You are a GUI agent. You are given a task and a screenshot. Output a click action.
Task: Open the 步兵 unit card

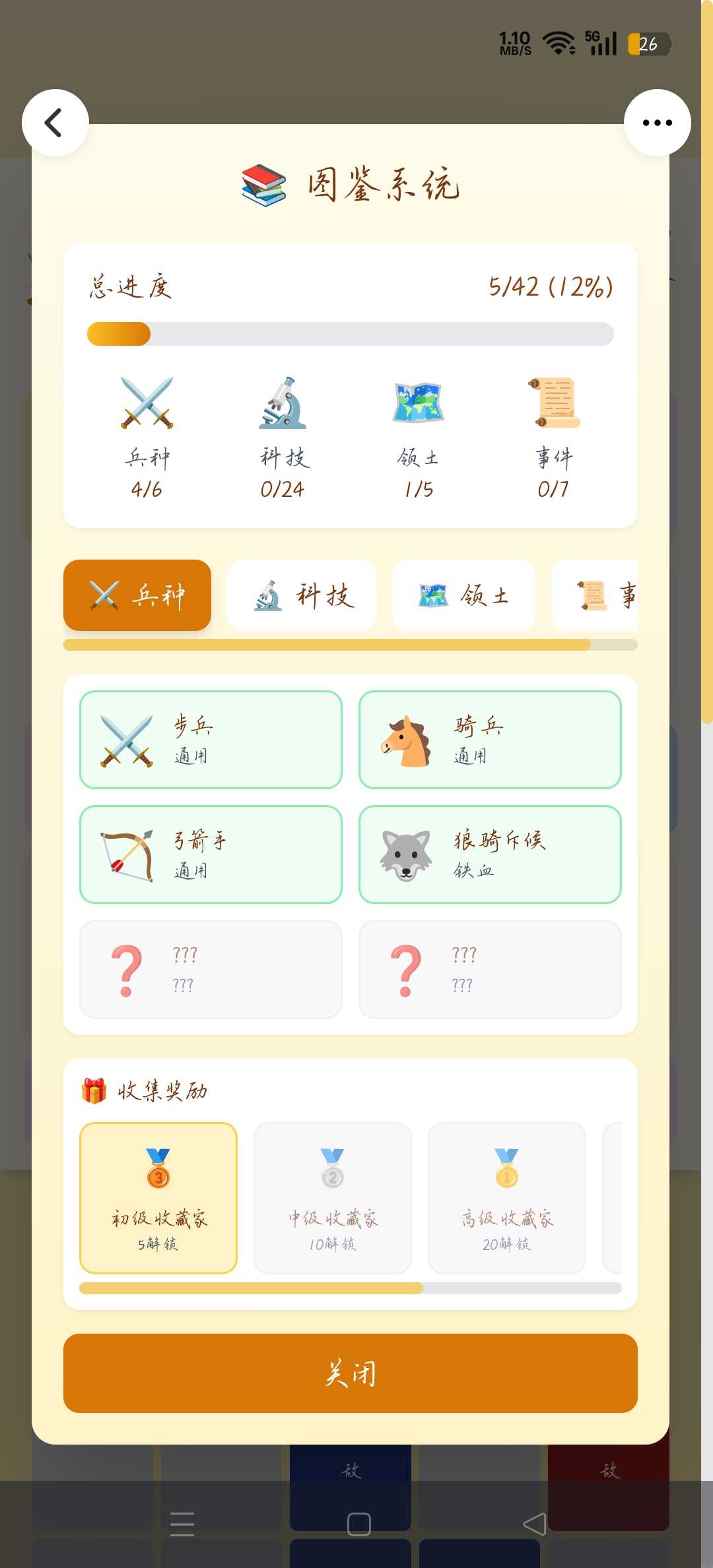coord(211,740)
